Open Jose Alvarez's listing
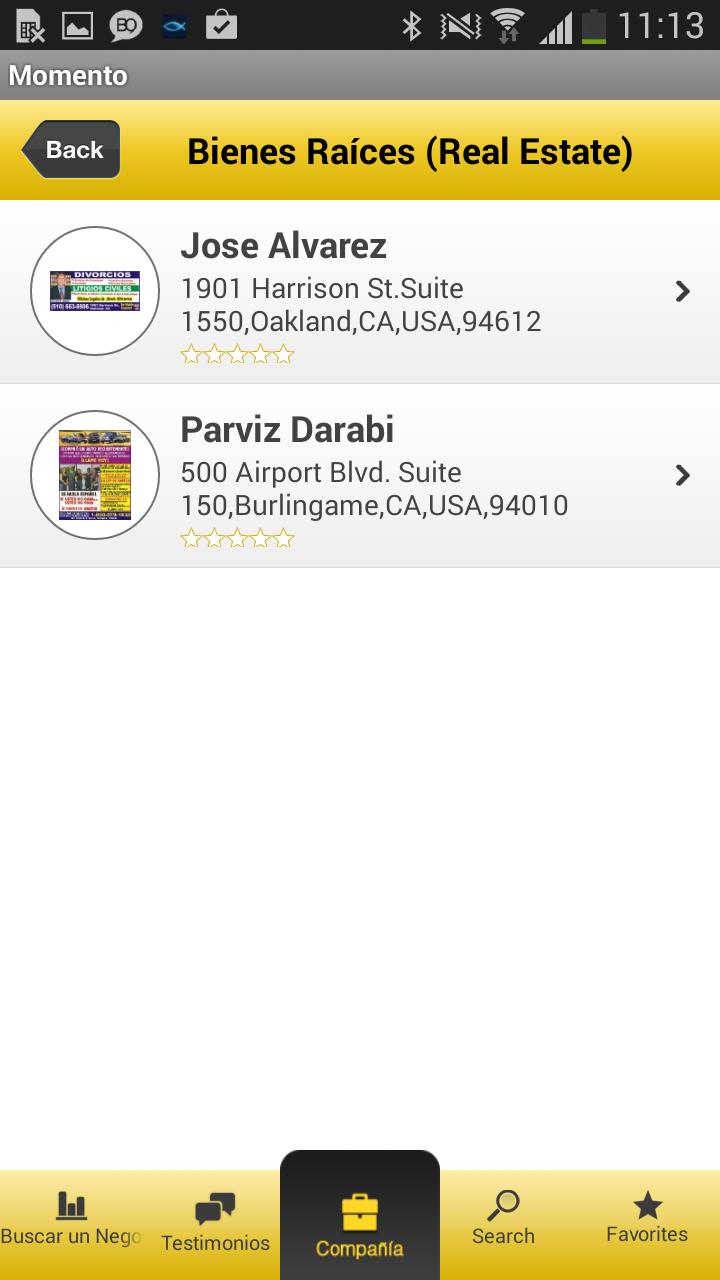This screenshot has height=1280, width=720. point(360,292)
